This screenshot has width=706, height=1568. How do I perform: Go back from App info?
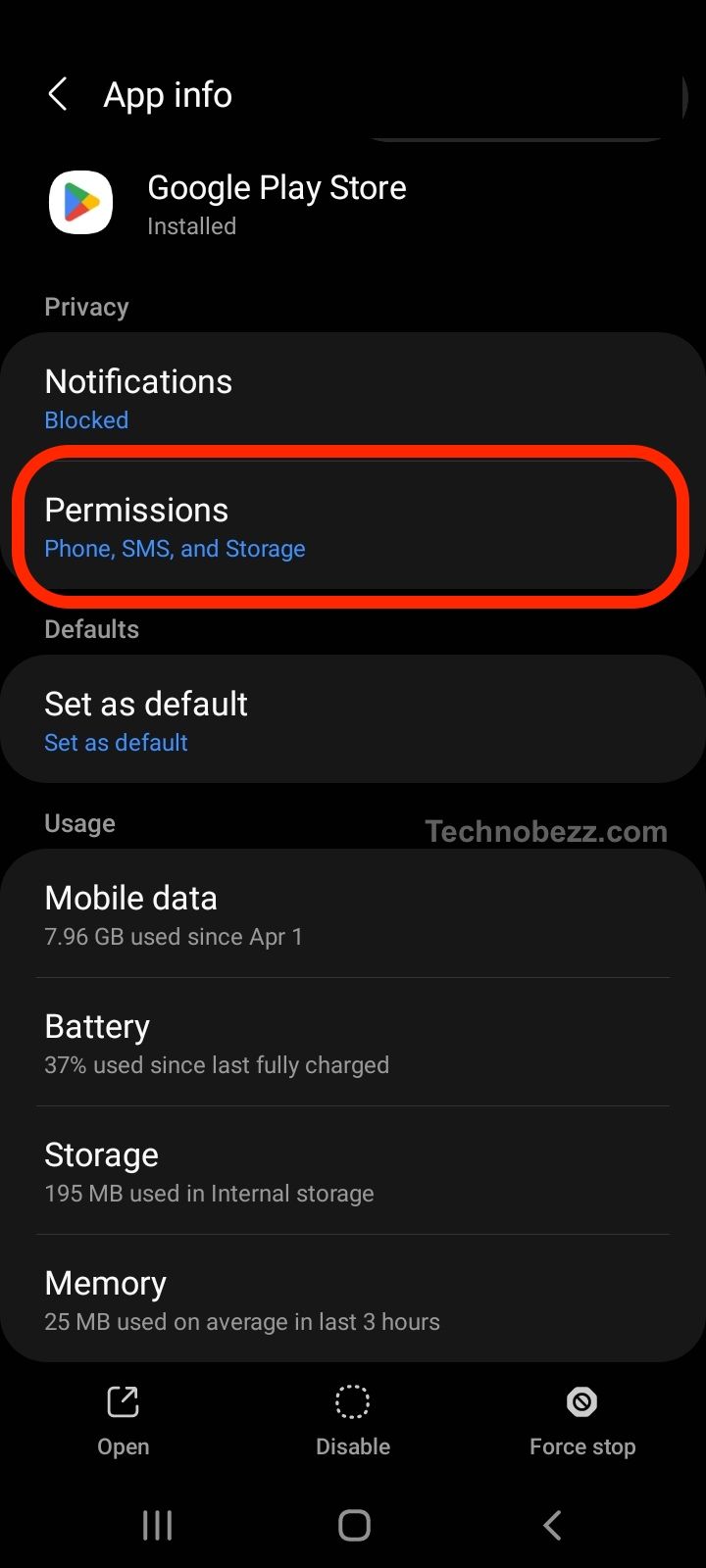[58, 95]
